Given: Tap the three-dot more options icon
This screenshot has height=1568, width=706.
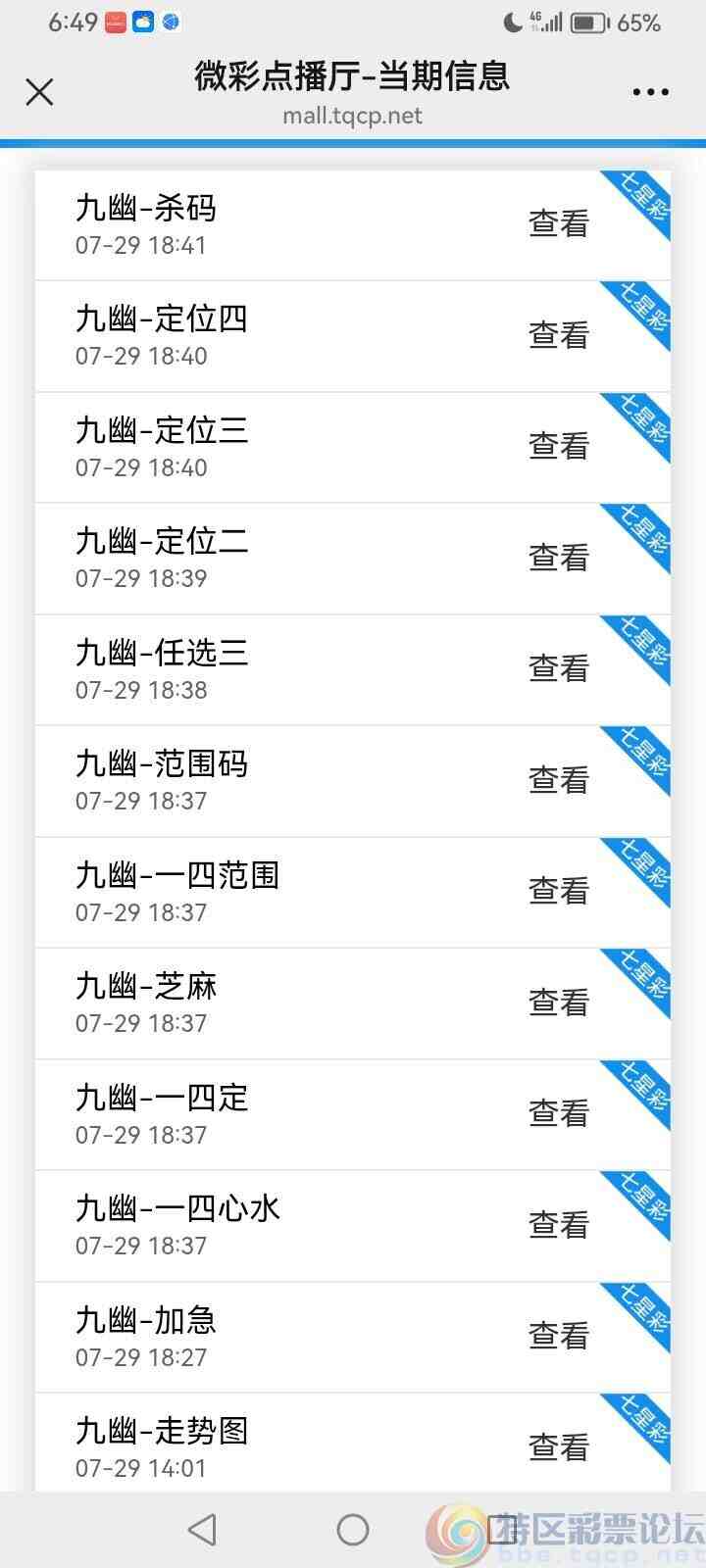Looking at the screenshot, I should click(x=650, y=91).
